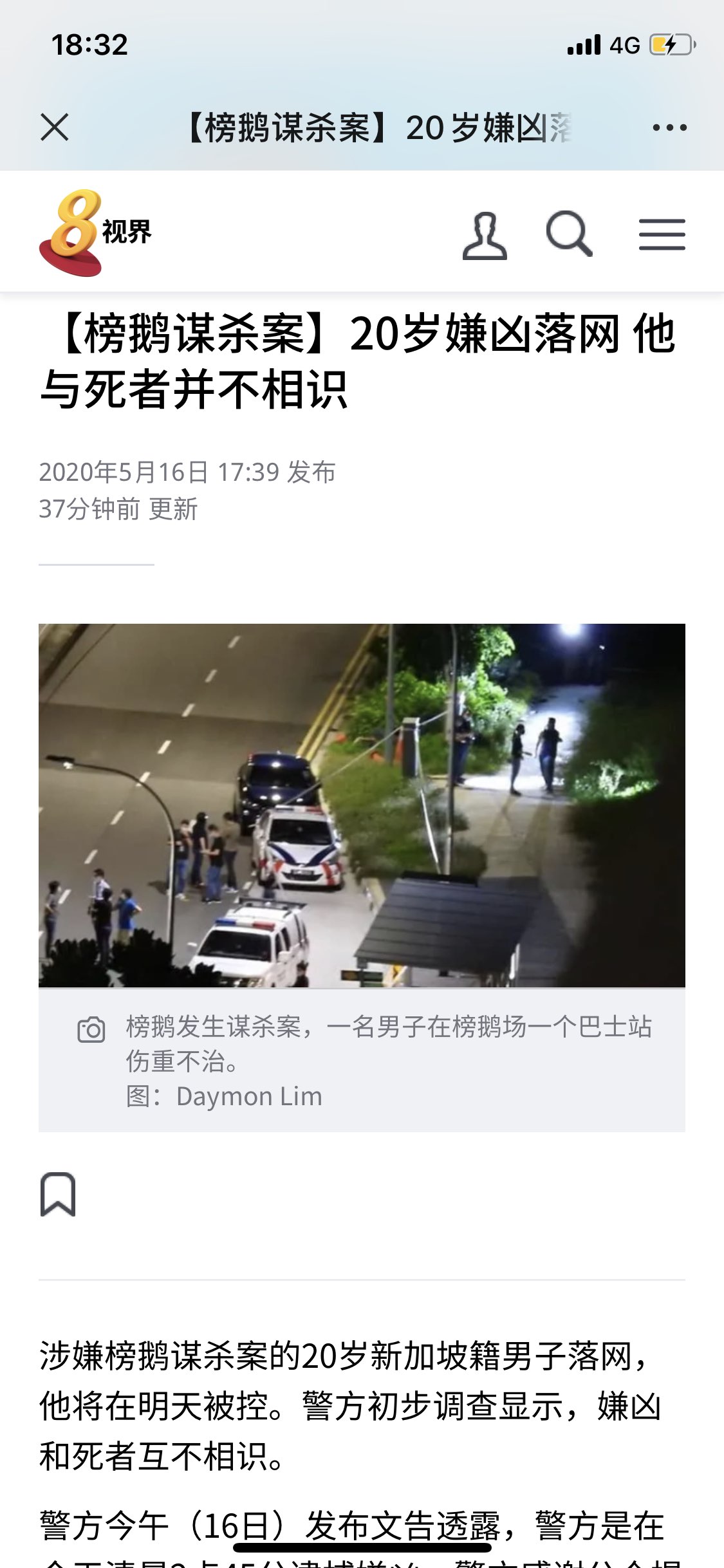Close the in-app browser page
The height and width of the screenshot is (1568, 724).
[55, 127]
